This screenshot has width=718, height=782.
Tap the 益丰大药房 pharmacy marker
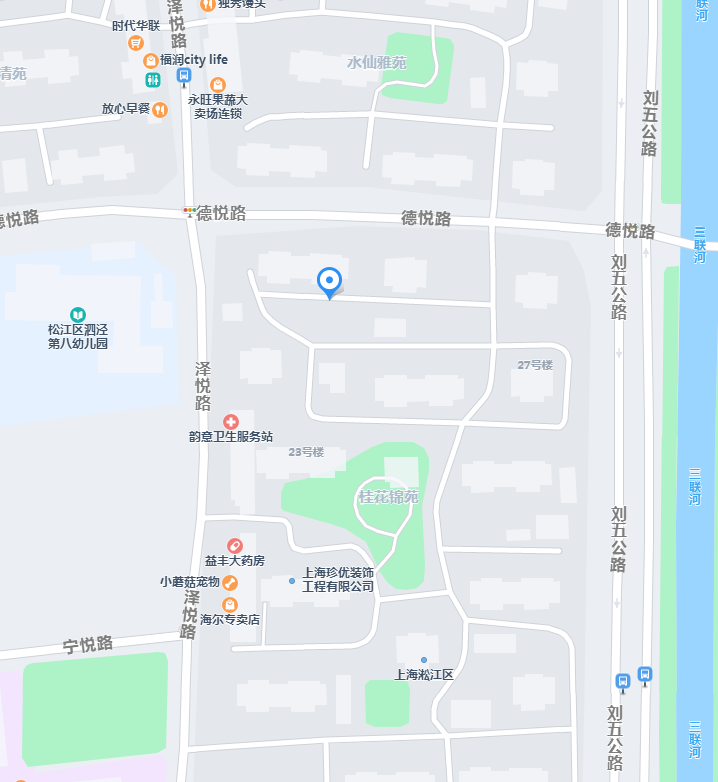coord(235,546)
